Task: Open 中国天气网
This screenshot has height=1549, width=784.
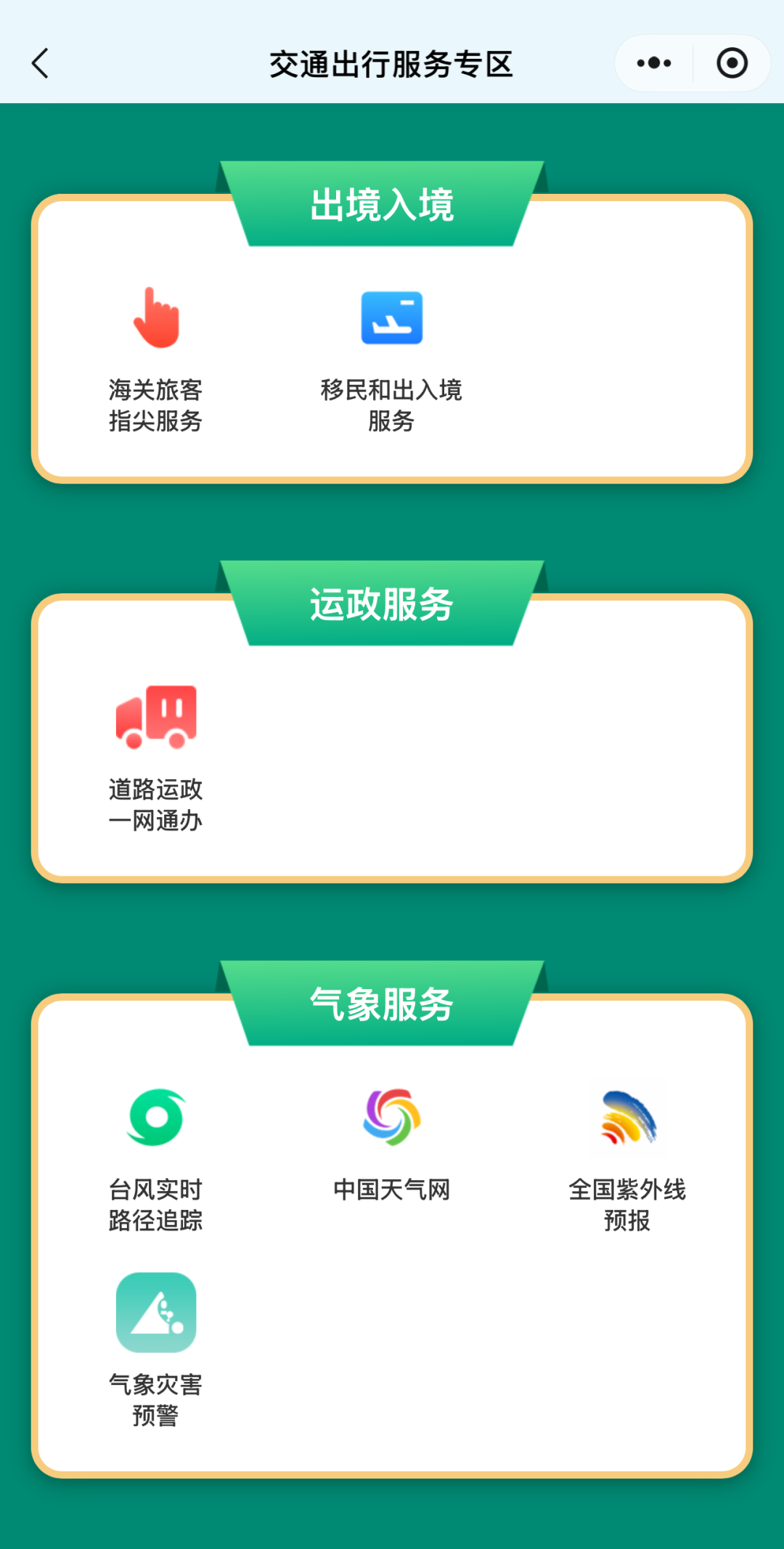Action: [x=391, y=1142]
